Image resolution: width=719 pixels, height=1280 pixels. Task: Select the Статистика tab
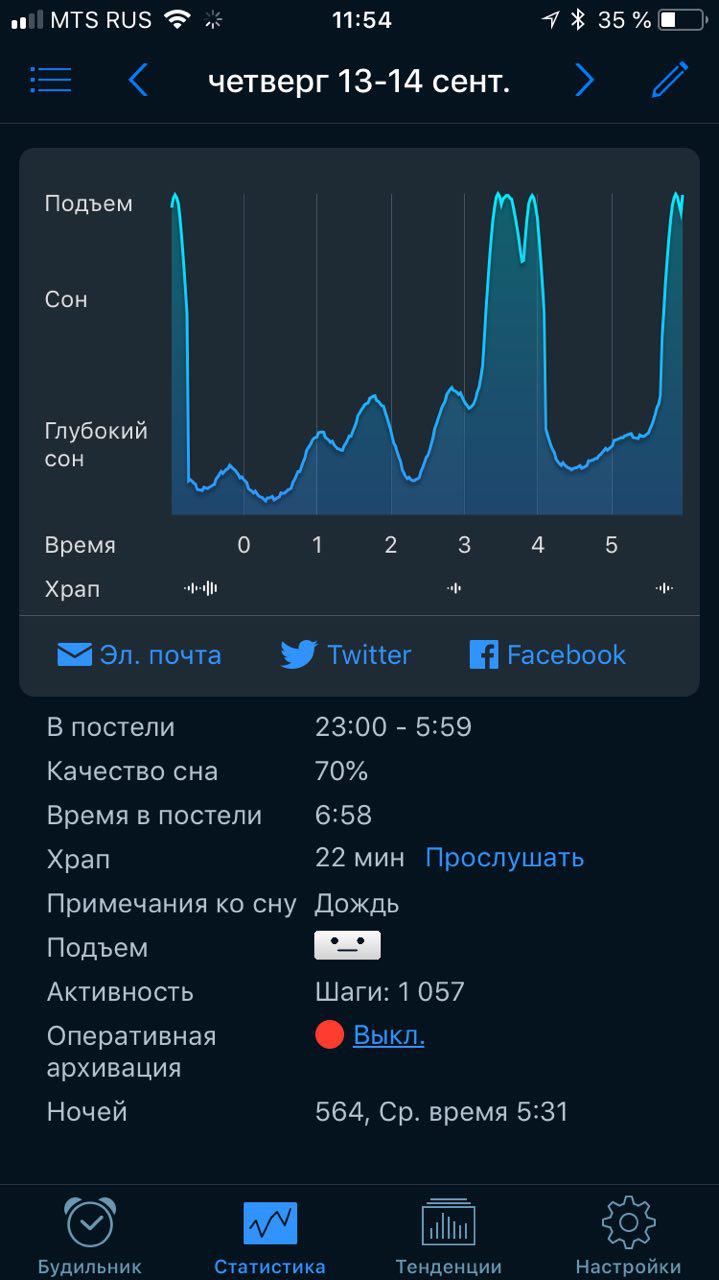270,1236
